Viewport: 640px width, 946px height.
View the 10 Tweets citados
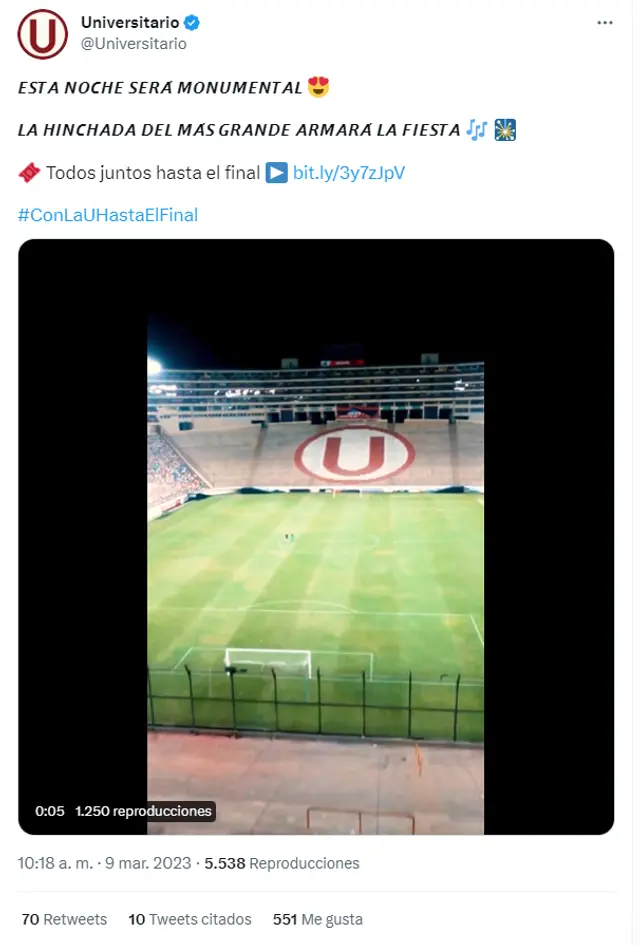[190, 919]
